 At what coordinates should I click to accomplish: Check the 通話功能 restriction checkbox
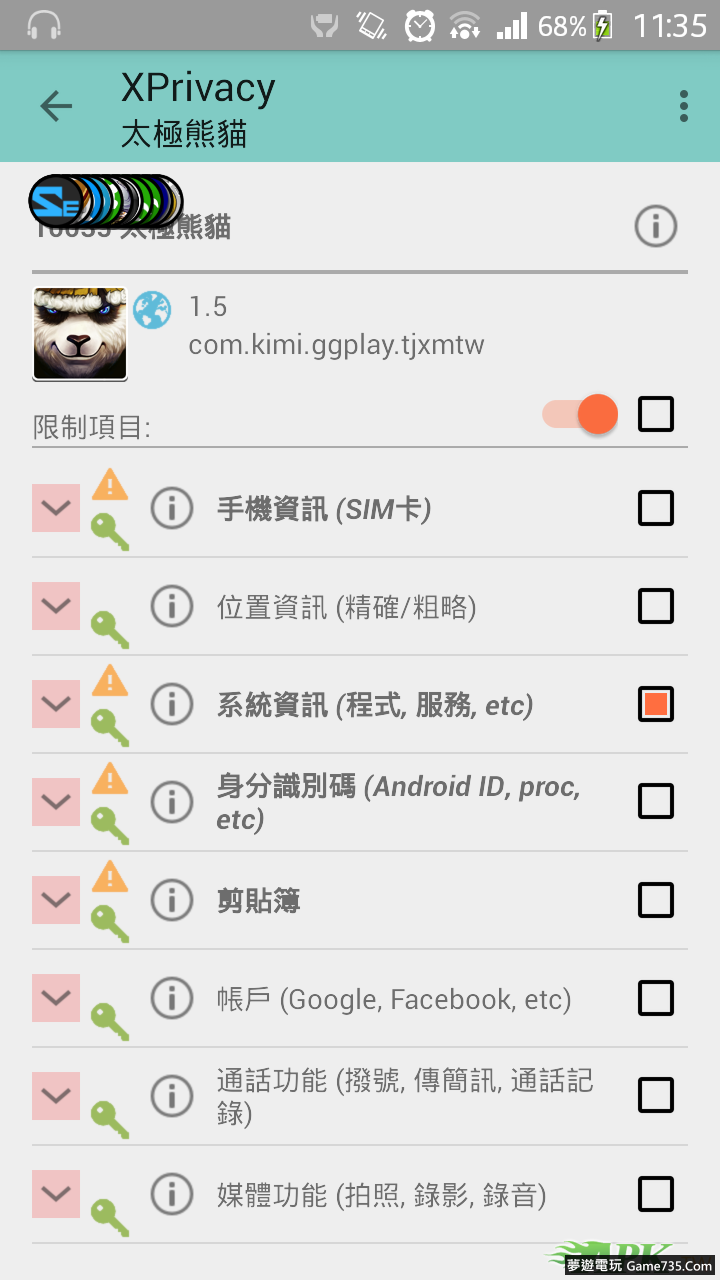point(656,1096)
